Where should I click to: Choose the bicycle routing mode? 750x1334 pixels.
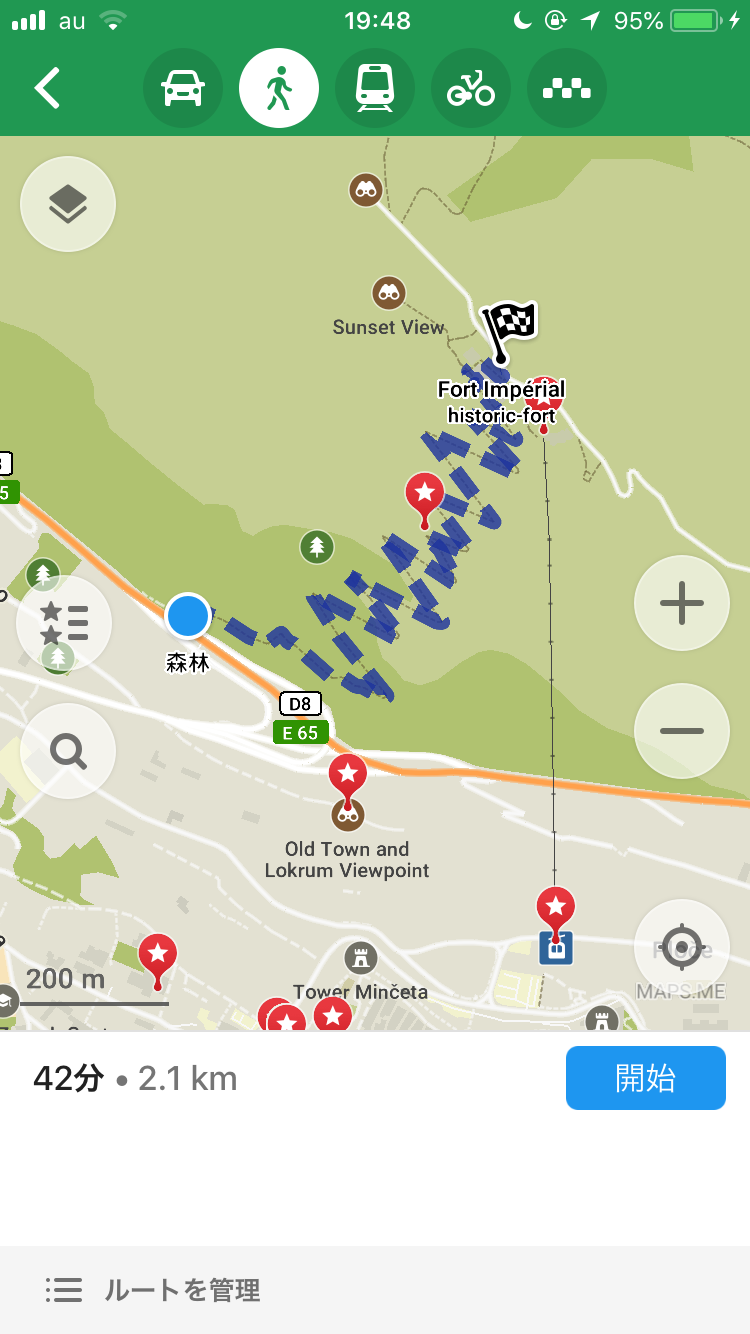tap(470, 88)
